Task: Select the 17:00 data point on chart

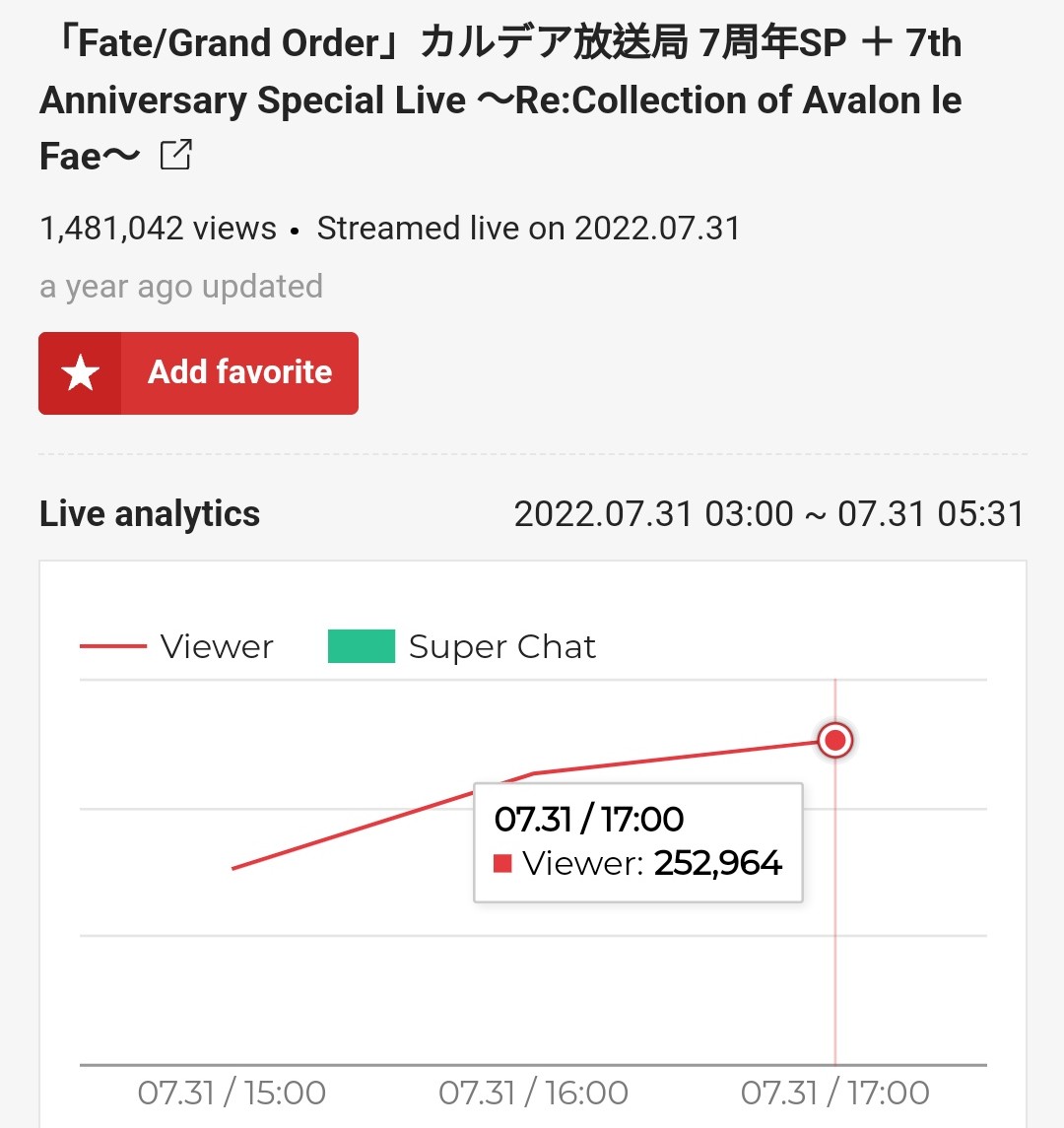Action: [835, 740]
